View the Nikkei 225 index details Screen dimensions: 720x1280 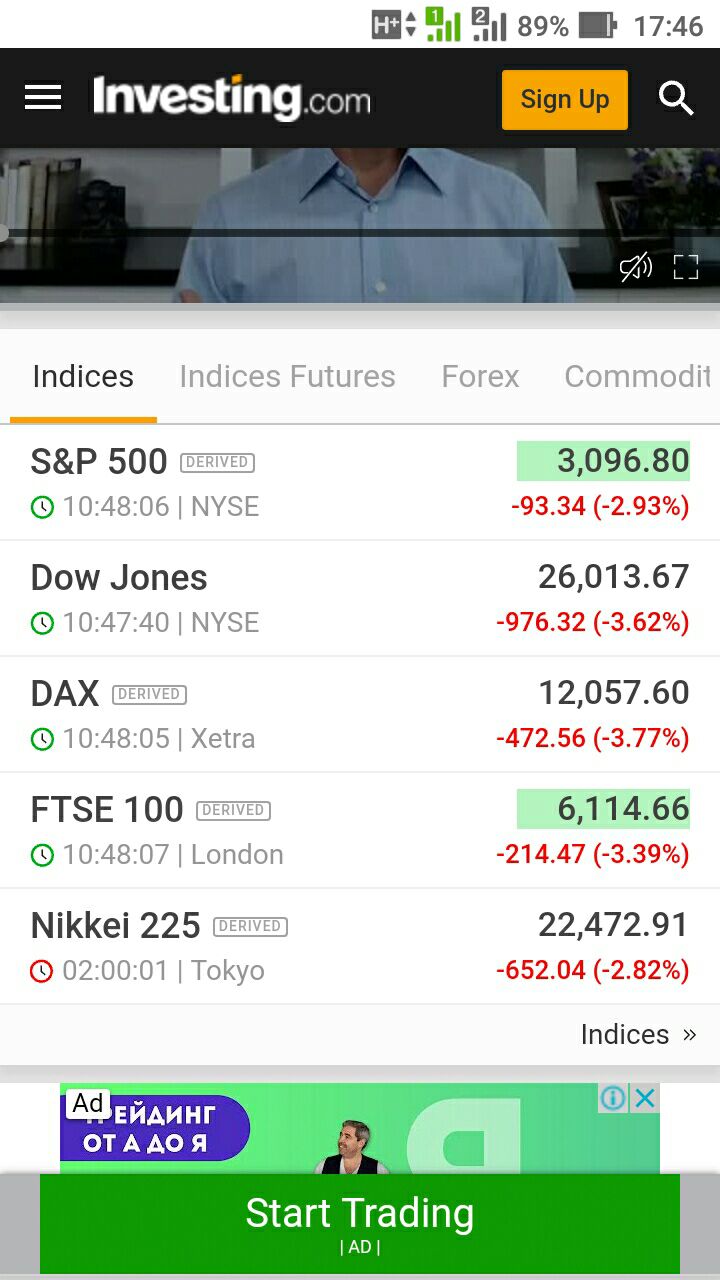360,947
